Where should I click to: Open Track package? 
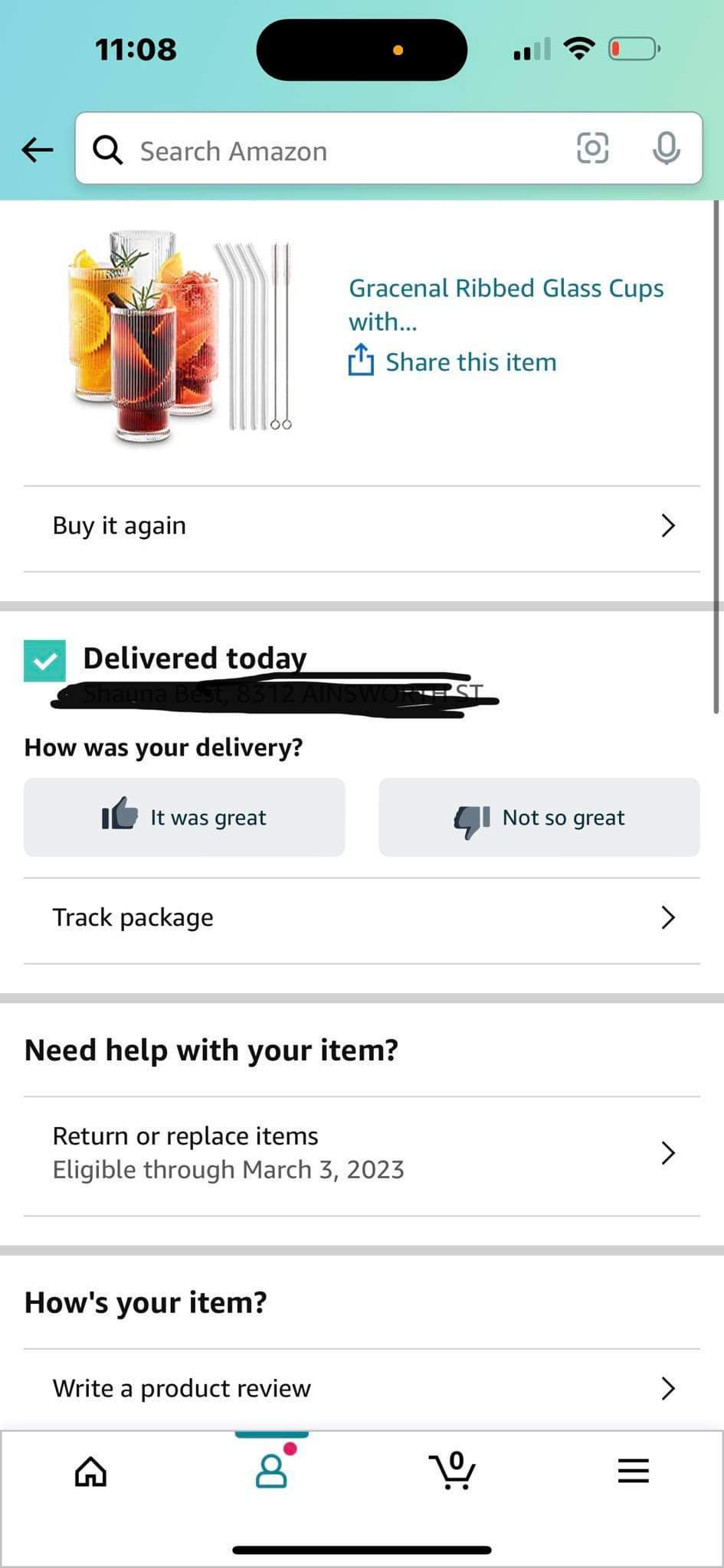point(362,918)
